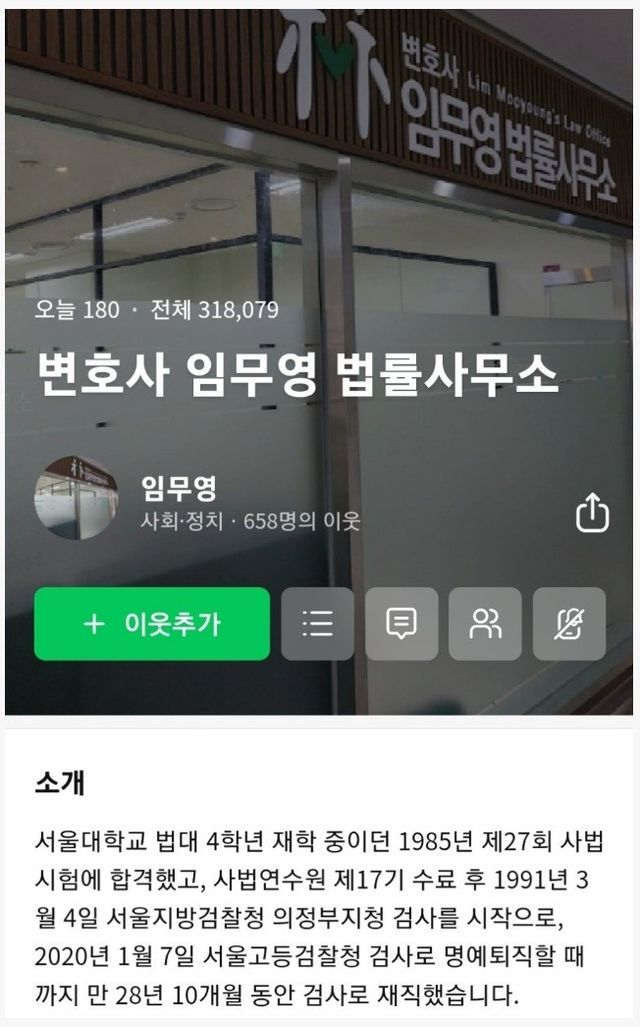The height and width of the screenshot is (1027, 640).
Task: Open the guestbook comment icon
Action: point(402,624)
